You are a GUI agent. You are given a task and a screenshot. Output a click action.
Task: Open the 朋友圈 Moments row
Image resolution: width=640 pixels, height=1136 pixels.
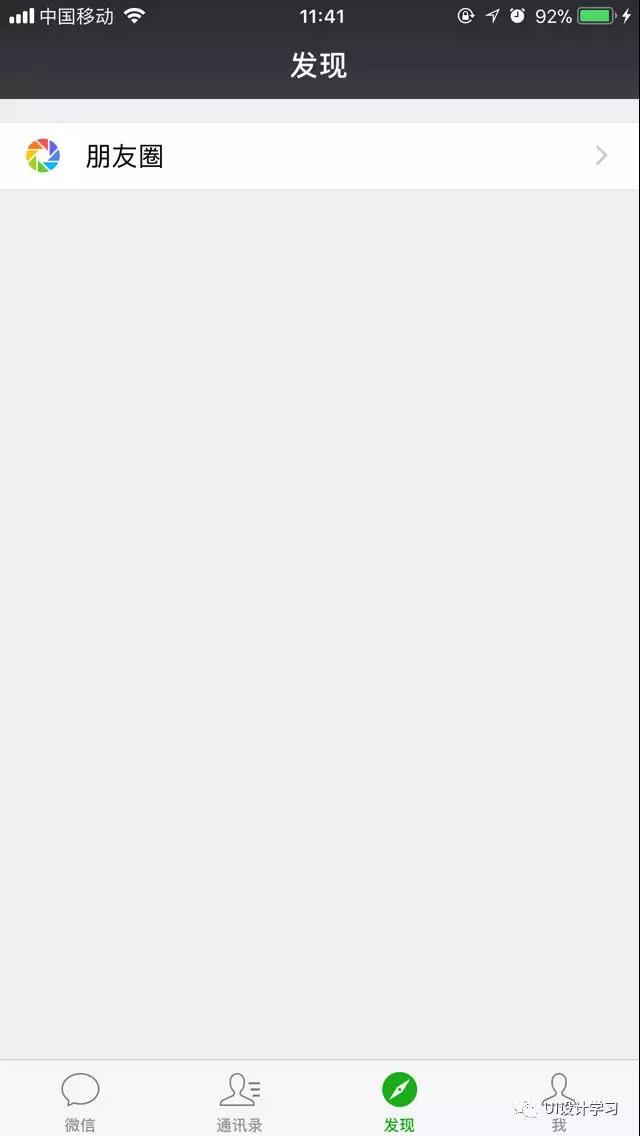[320, 156]
